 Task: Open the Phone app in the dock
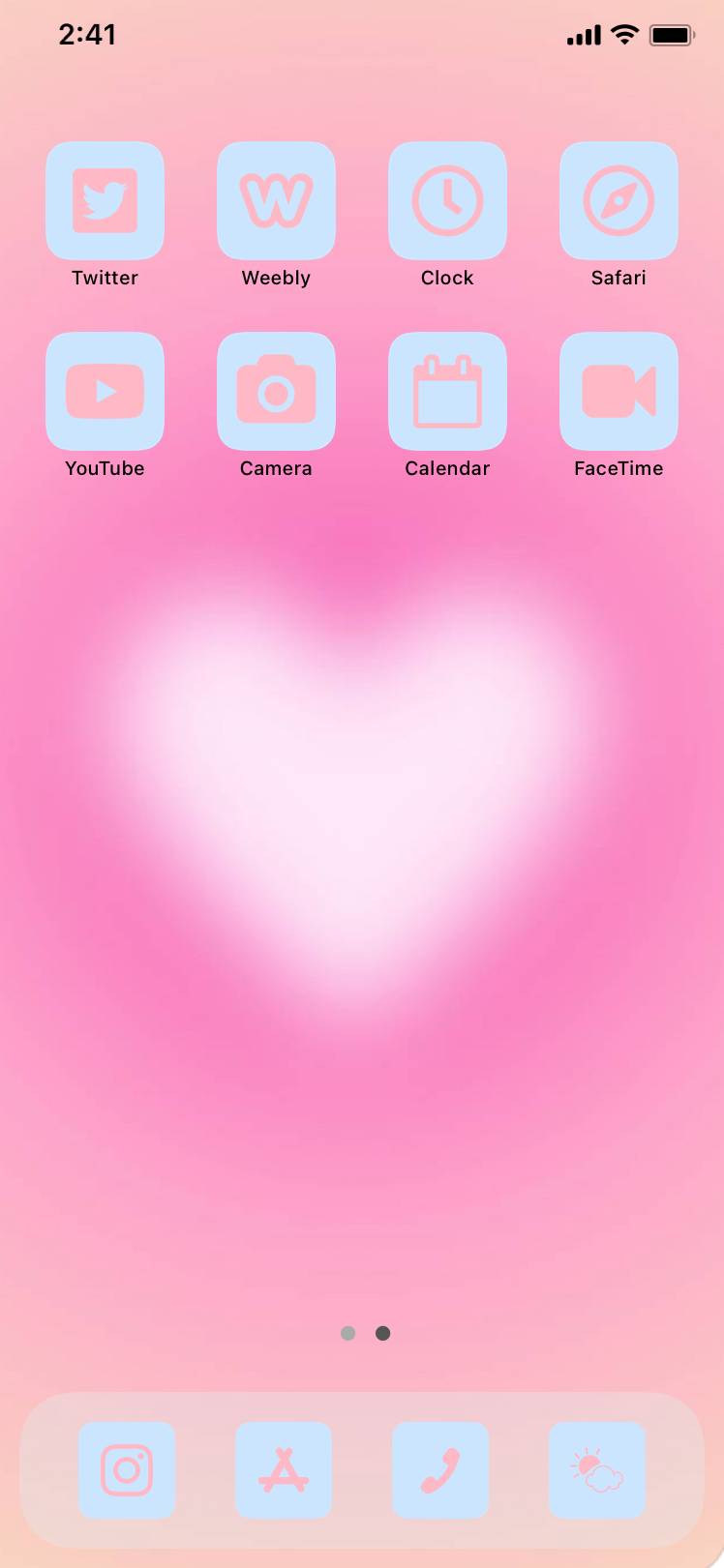click(x=440, y=1470)
